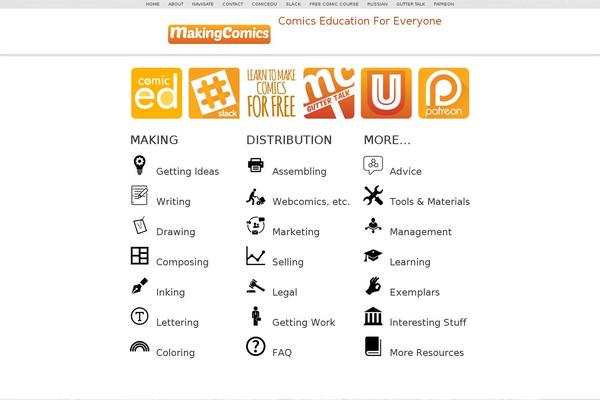Open the Inking category
This screenshot has height=400, width=600.
[170, 293]
